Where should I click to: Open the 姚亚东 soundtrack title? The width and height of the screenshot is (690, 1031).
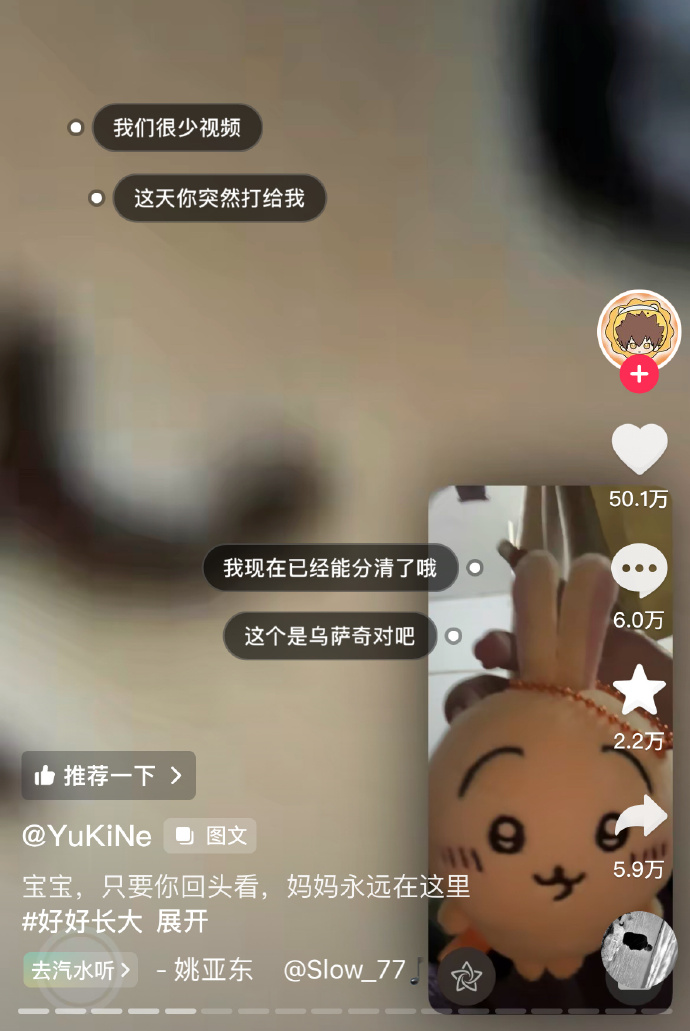point(213,969)
